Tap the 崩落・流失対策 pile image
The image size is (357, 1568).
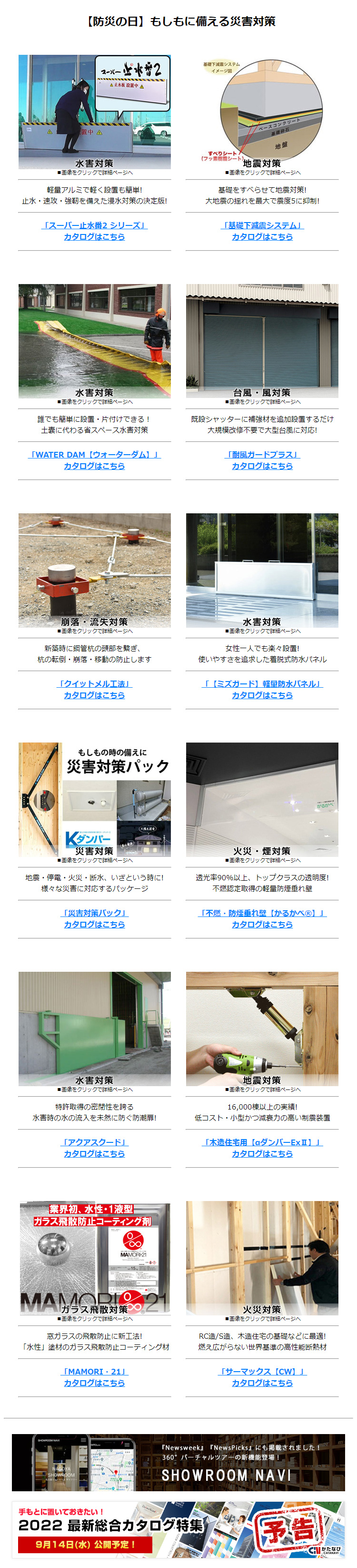(x=94, y=567)
